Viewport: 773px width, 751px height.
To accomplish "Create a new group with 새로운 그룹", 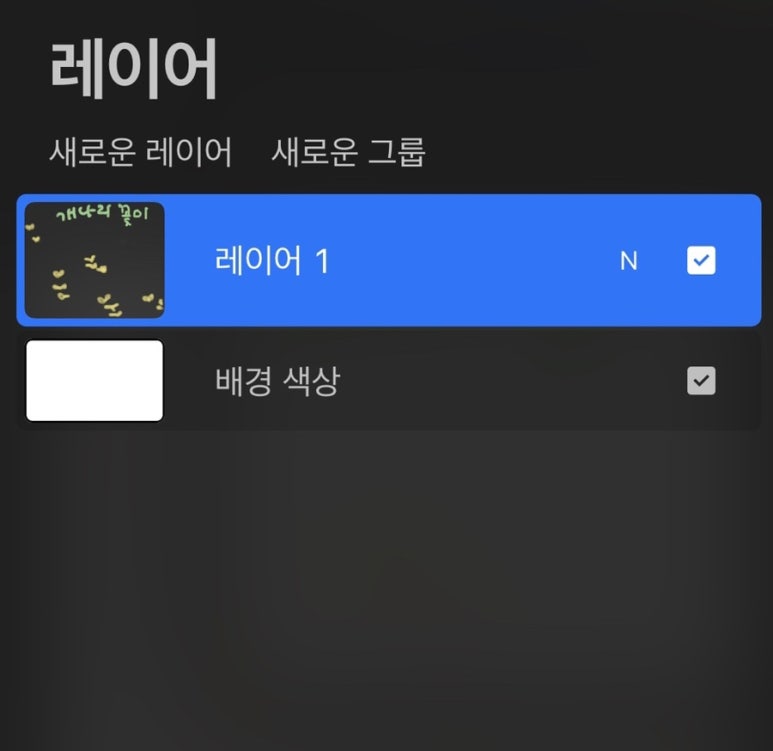I will [x=348, y=153].
